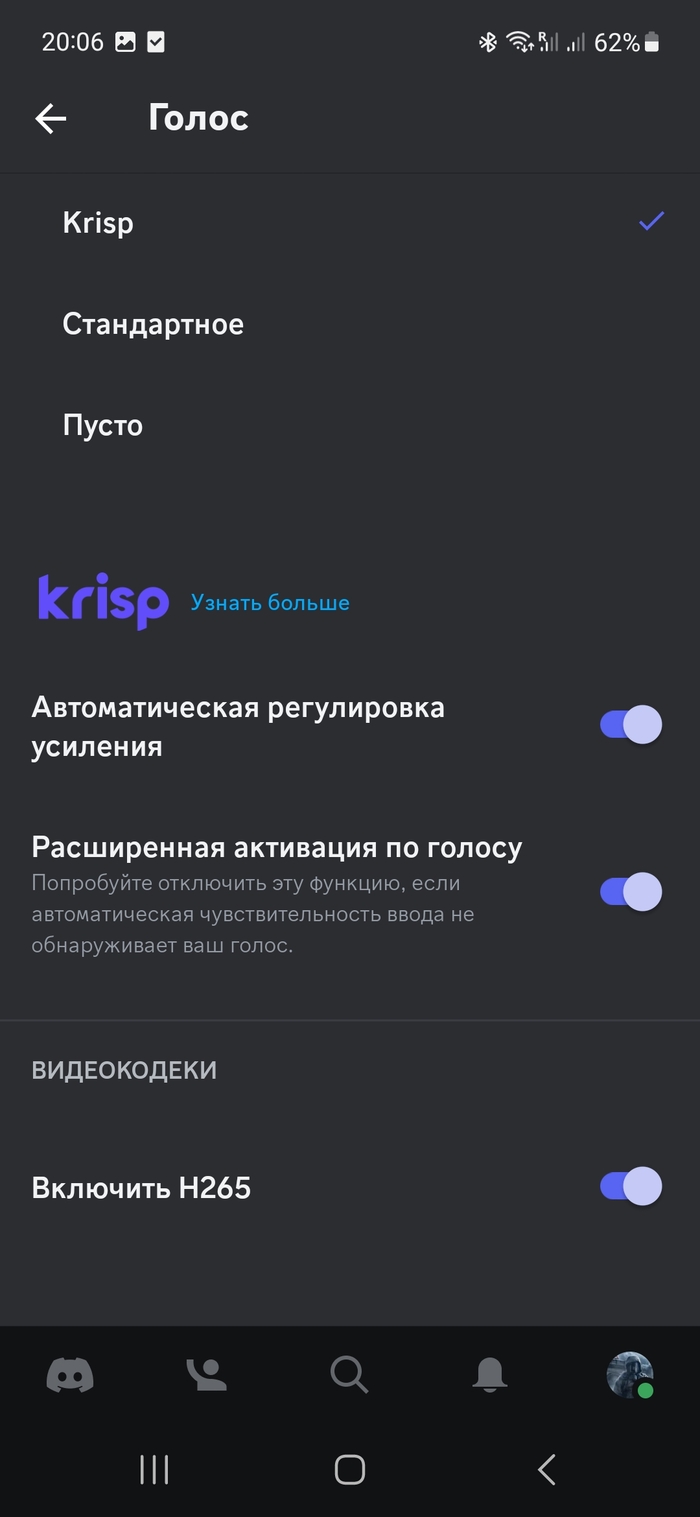The height and width of the screenshot is (1517, 700).
Task: Disable Автоматическая регулировка усиления
Action: tap(630, 725)
